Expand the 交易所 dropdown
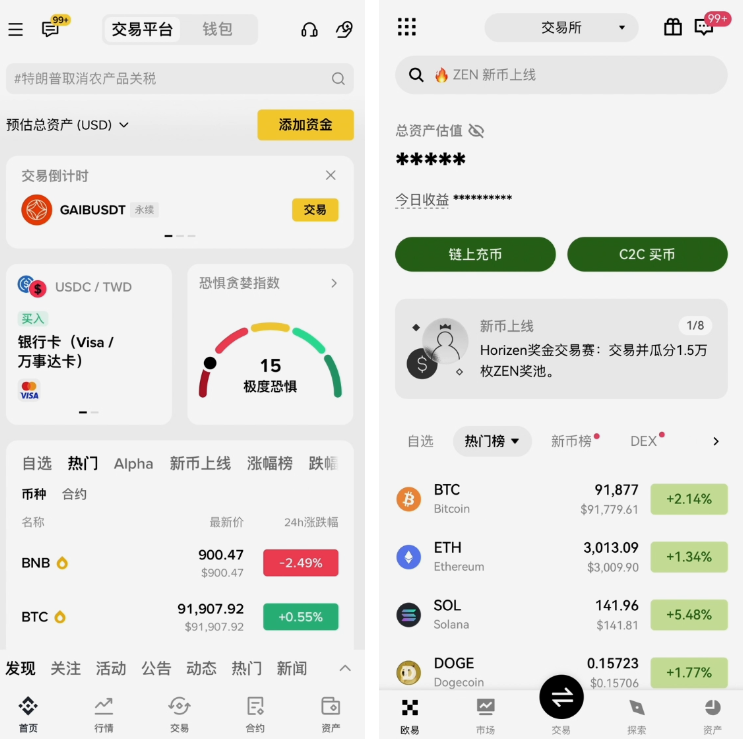This screenshot has height=739, width=743. (561, 27)
